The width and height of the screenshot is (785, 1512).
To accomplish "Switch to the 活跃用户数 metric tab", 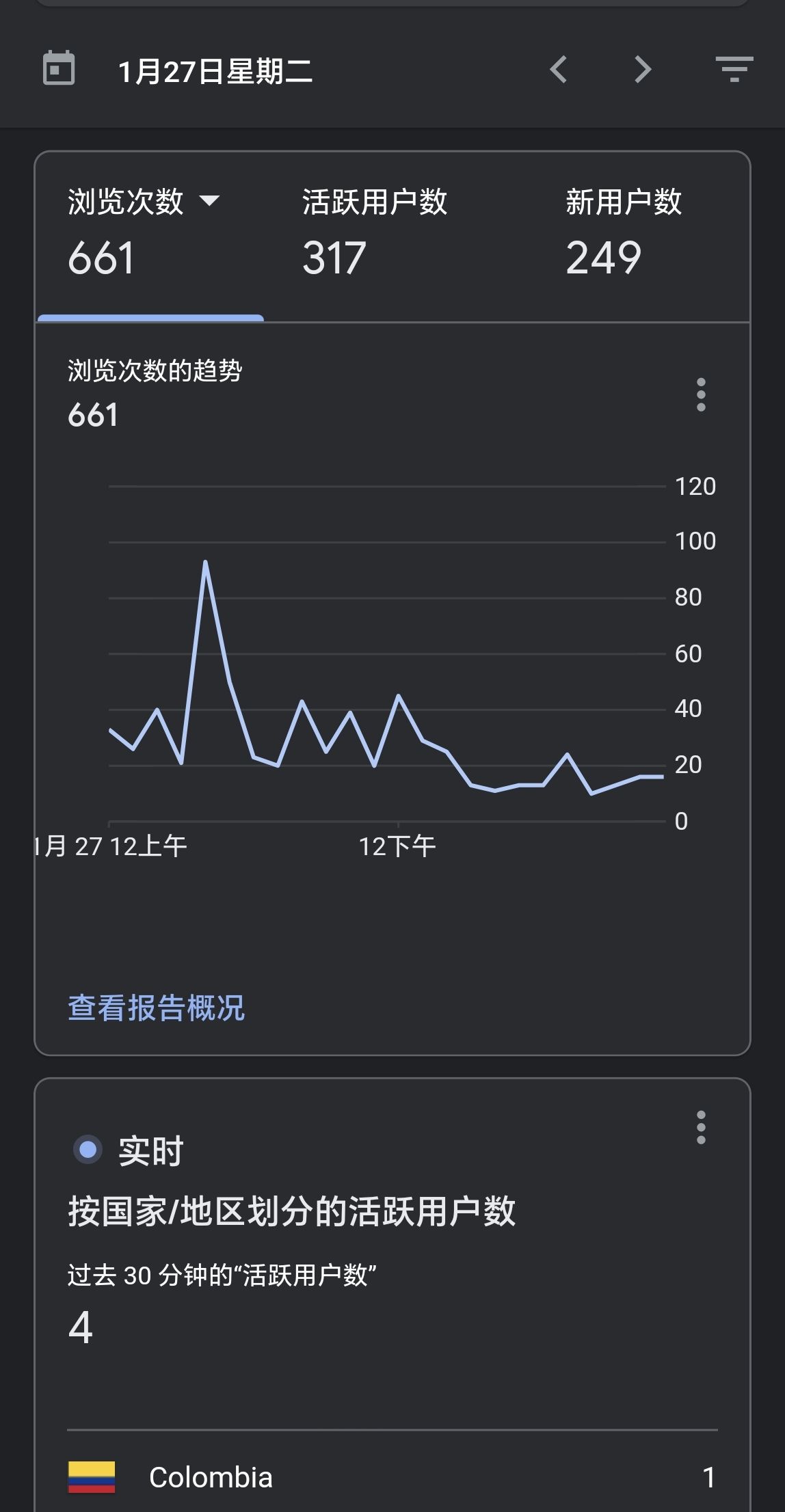I will (x=374, y=234).
